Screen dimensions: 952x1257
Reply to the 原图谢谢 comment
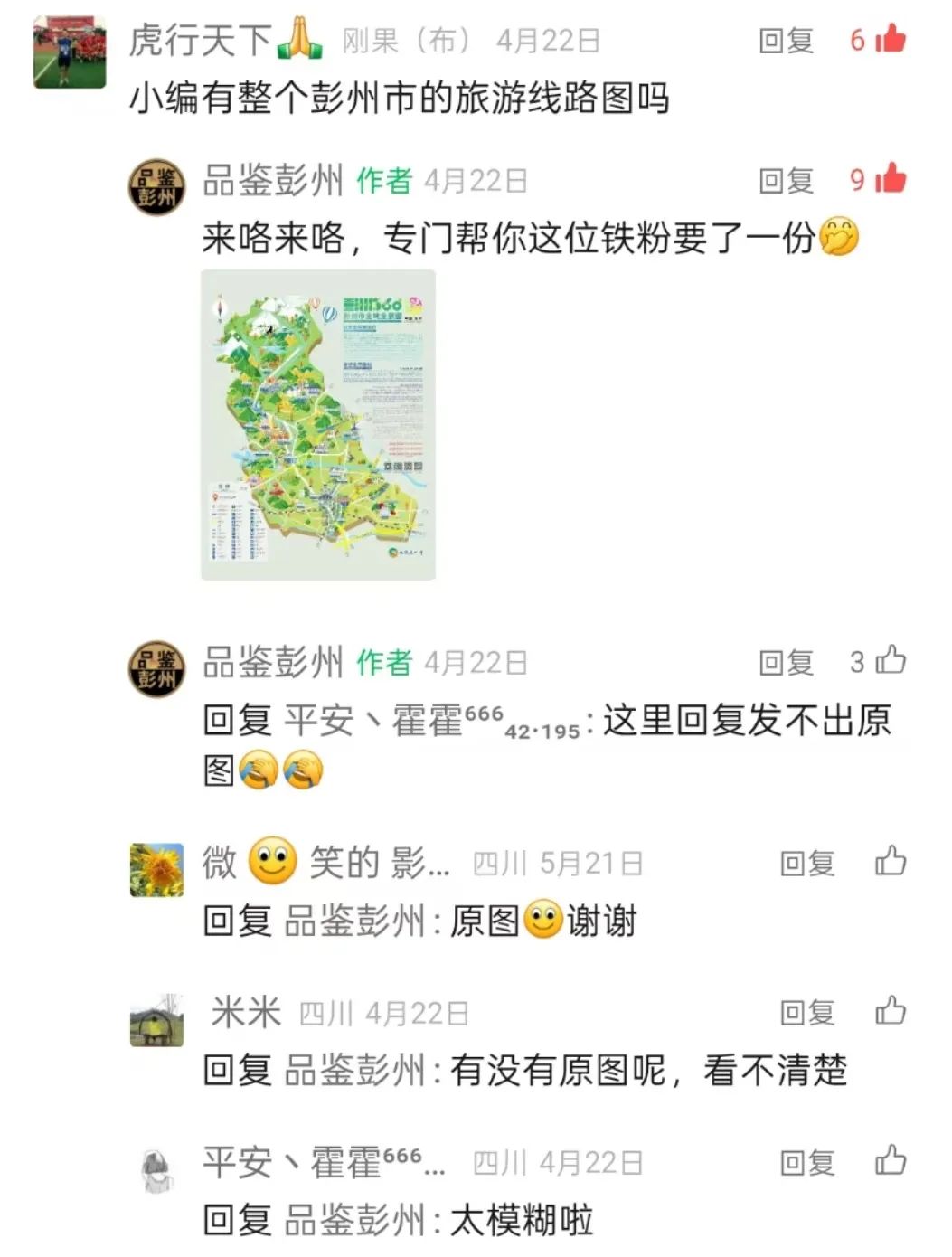(x=806, y=864)
